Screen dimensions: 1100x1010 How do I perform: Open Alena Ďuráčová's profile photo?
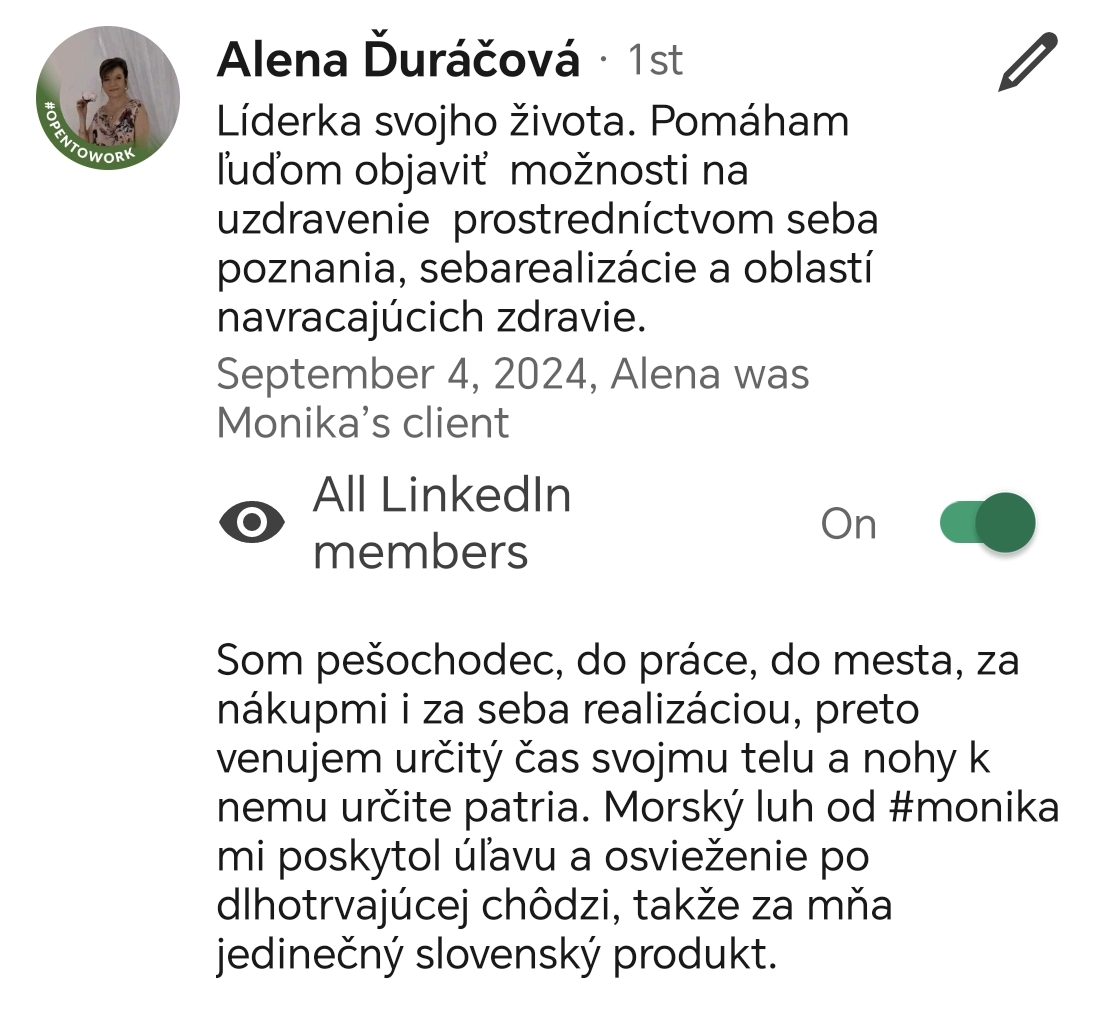click(108, 99)
